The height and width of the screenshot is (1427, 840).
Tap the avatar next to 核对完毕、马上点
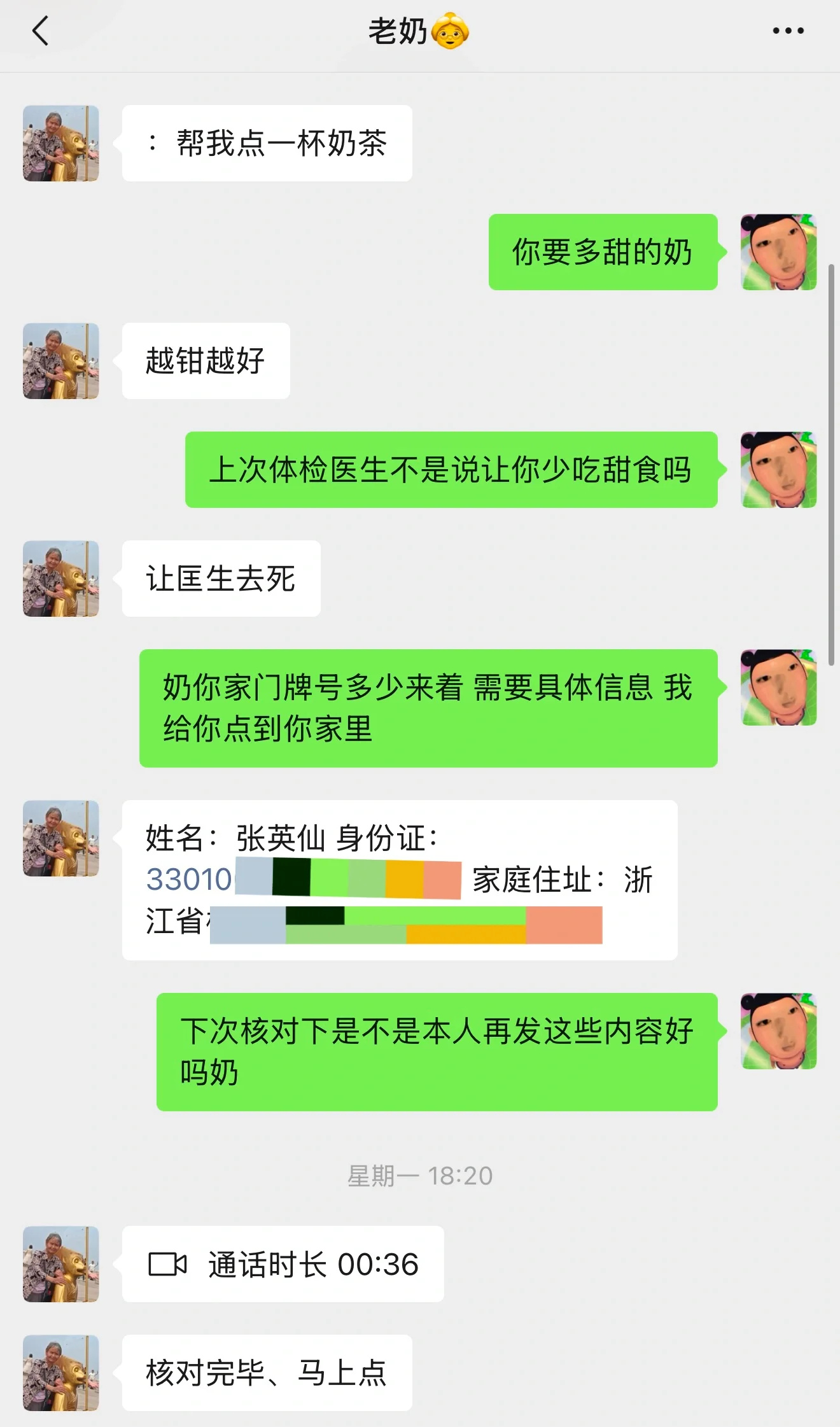tap(61, 1373)
